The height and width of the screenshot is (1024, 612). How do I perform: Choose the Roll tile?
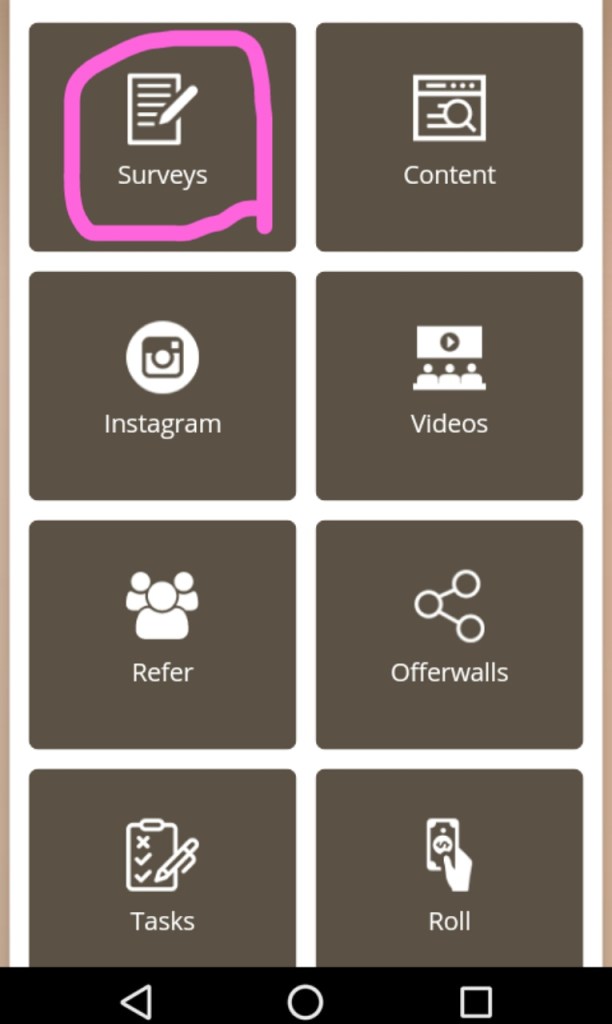tap(449, 870)
